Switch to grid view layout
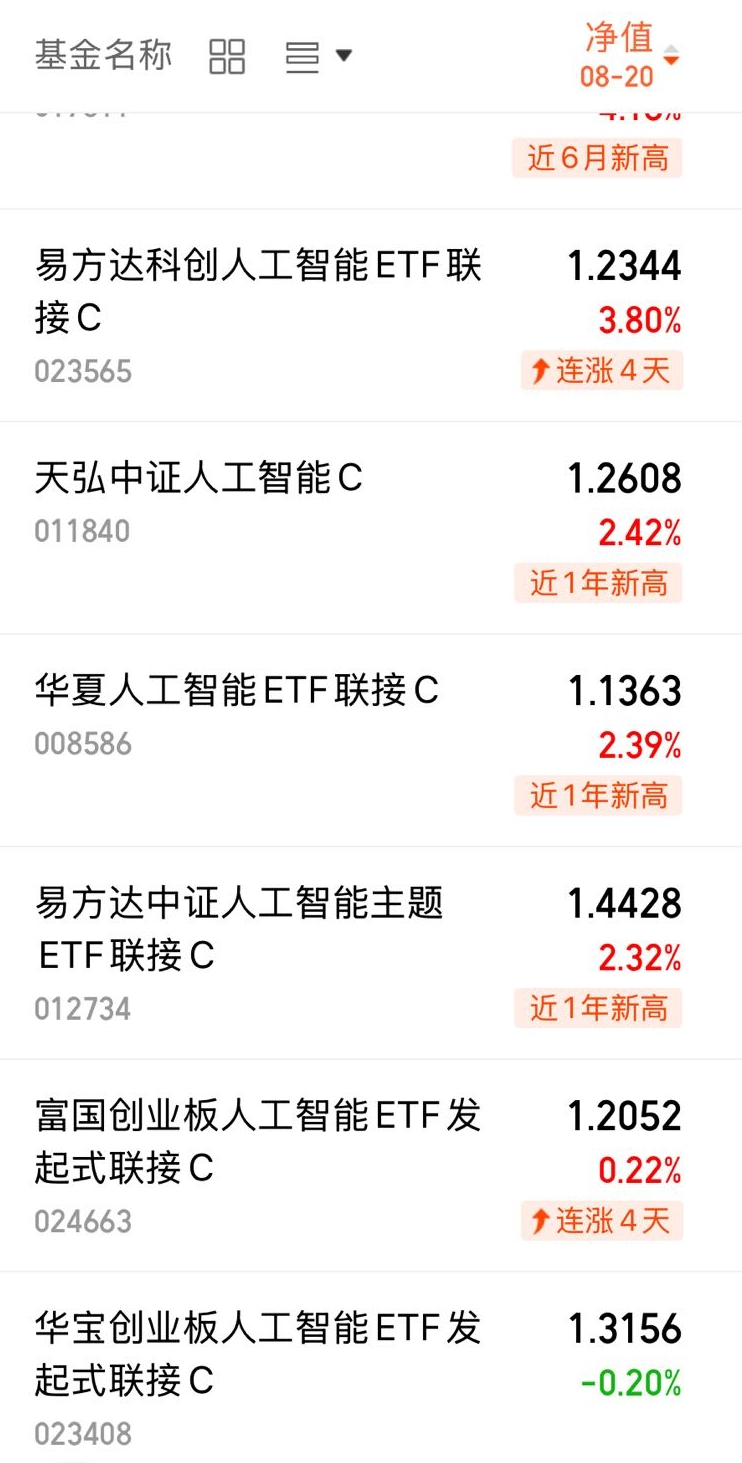Screen dimensions: 742x1463 (x=227, y=56)
